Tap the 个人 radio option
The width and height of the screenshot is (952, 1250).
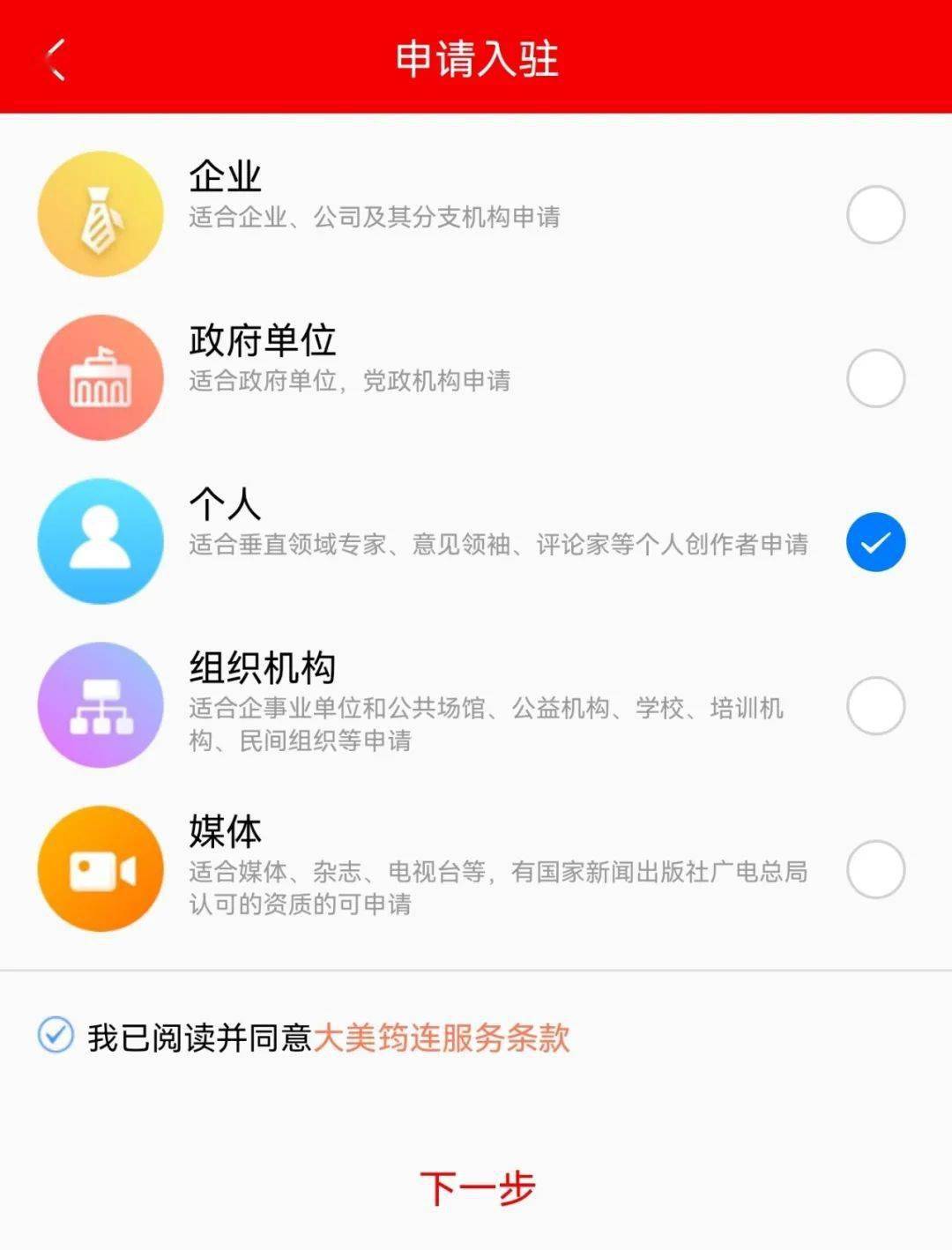[x=875, y=541]
